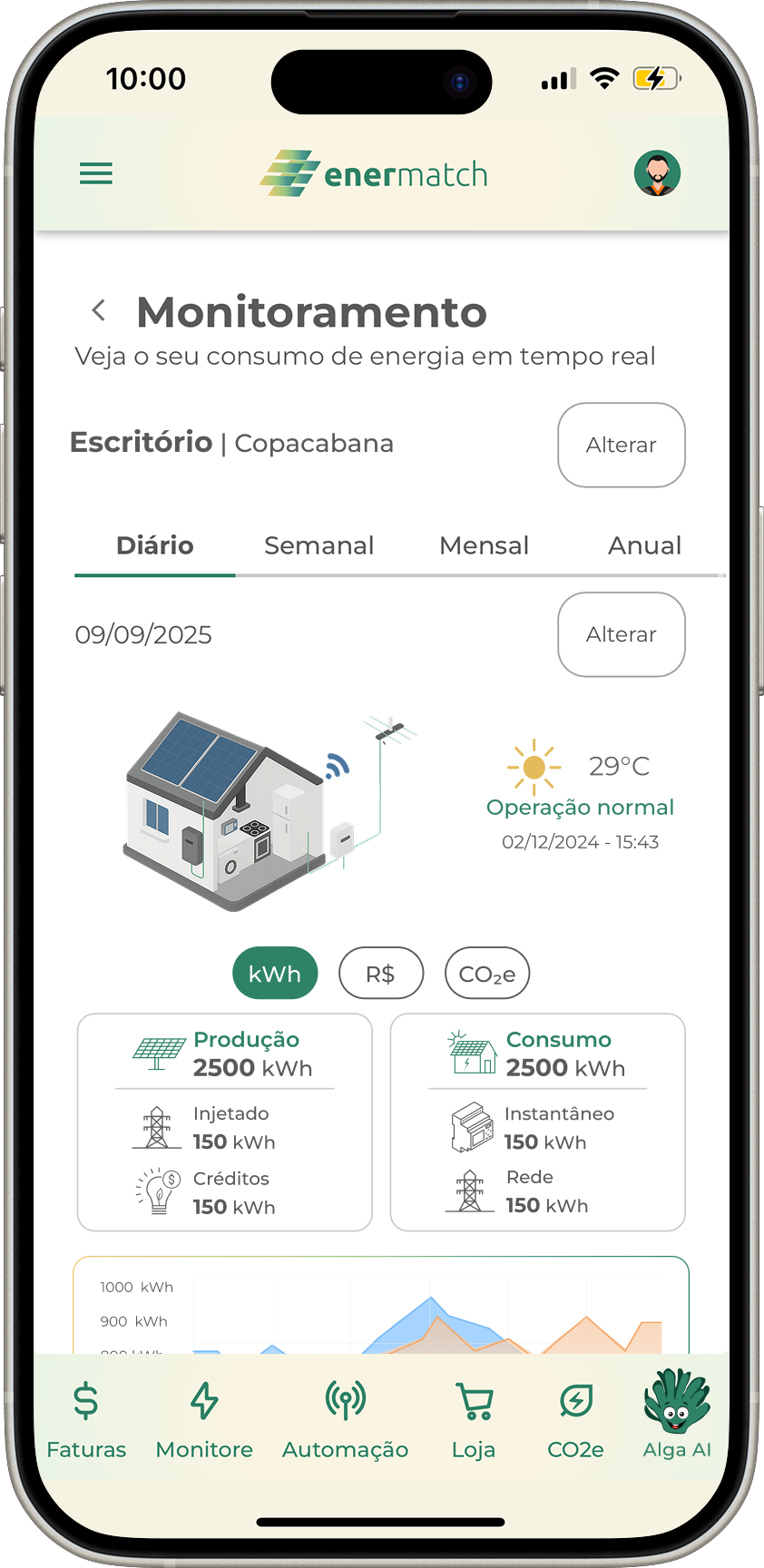Open Monitore in bottom navigation
The height and width of the screenshot is (1568, 764).
coord(204,1420)
